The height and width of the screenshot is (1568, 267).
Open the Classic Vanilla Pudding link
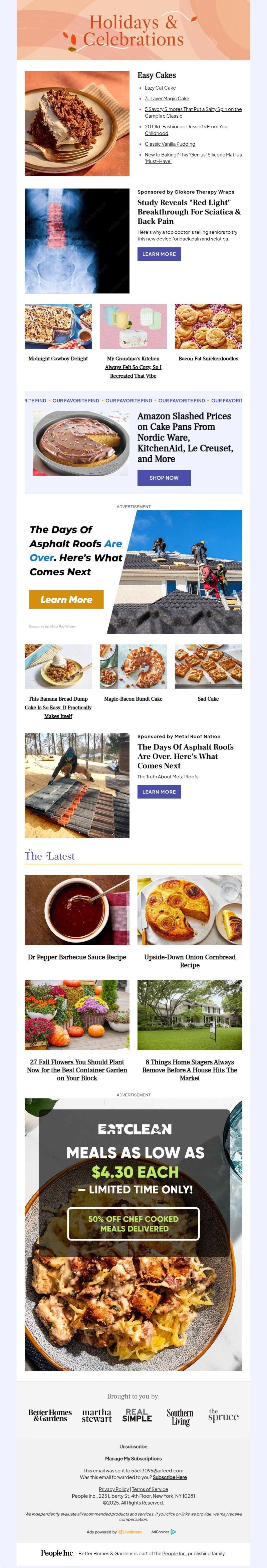tap(170, 144)
